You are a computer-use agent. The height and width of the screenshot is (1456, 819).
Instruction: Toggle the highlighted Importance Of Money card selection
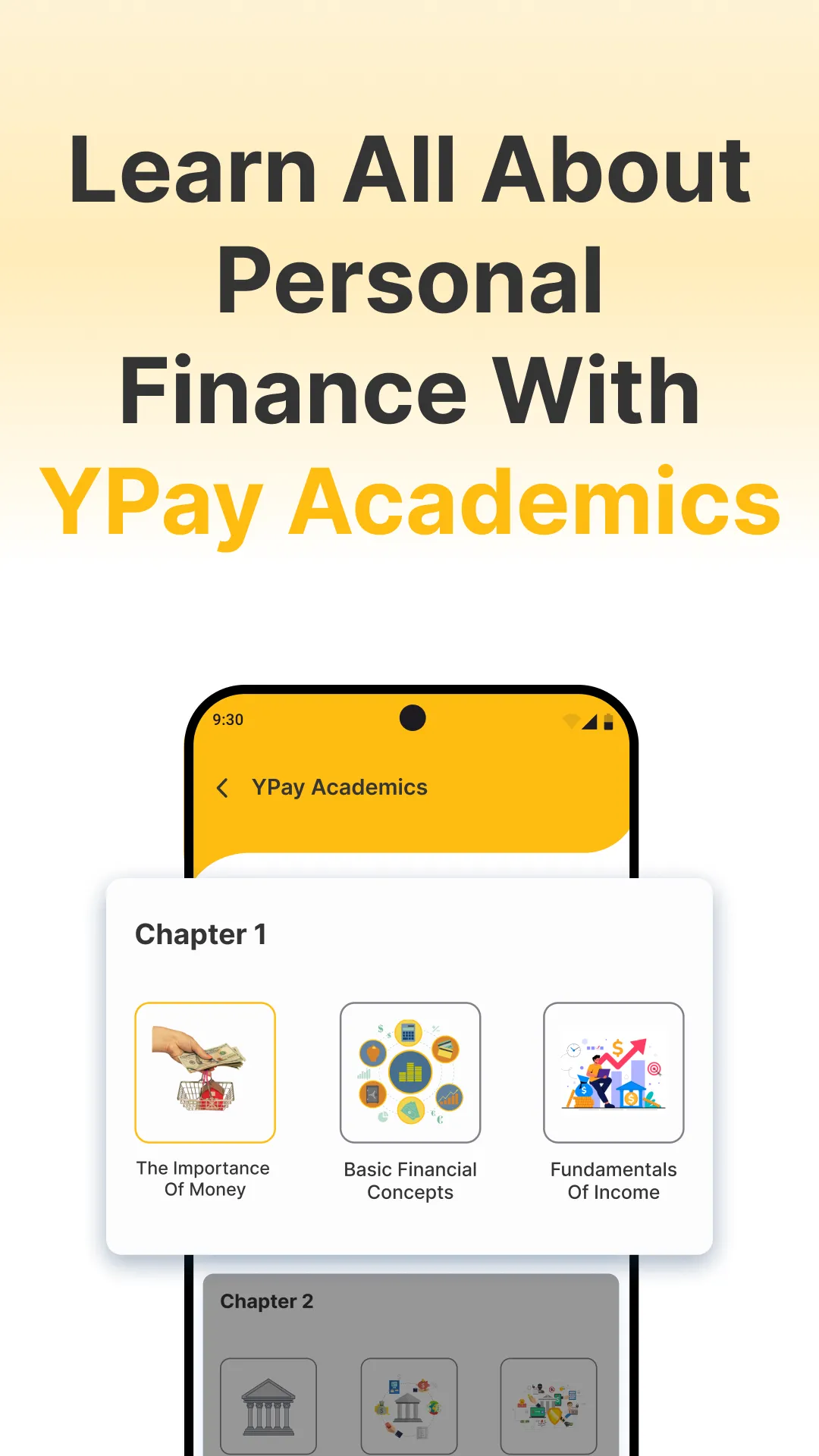coord(205,1072)
